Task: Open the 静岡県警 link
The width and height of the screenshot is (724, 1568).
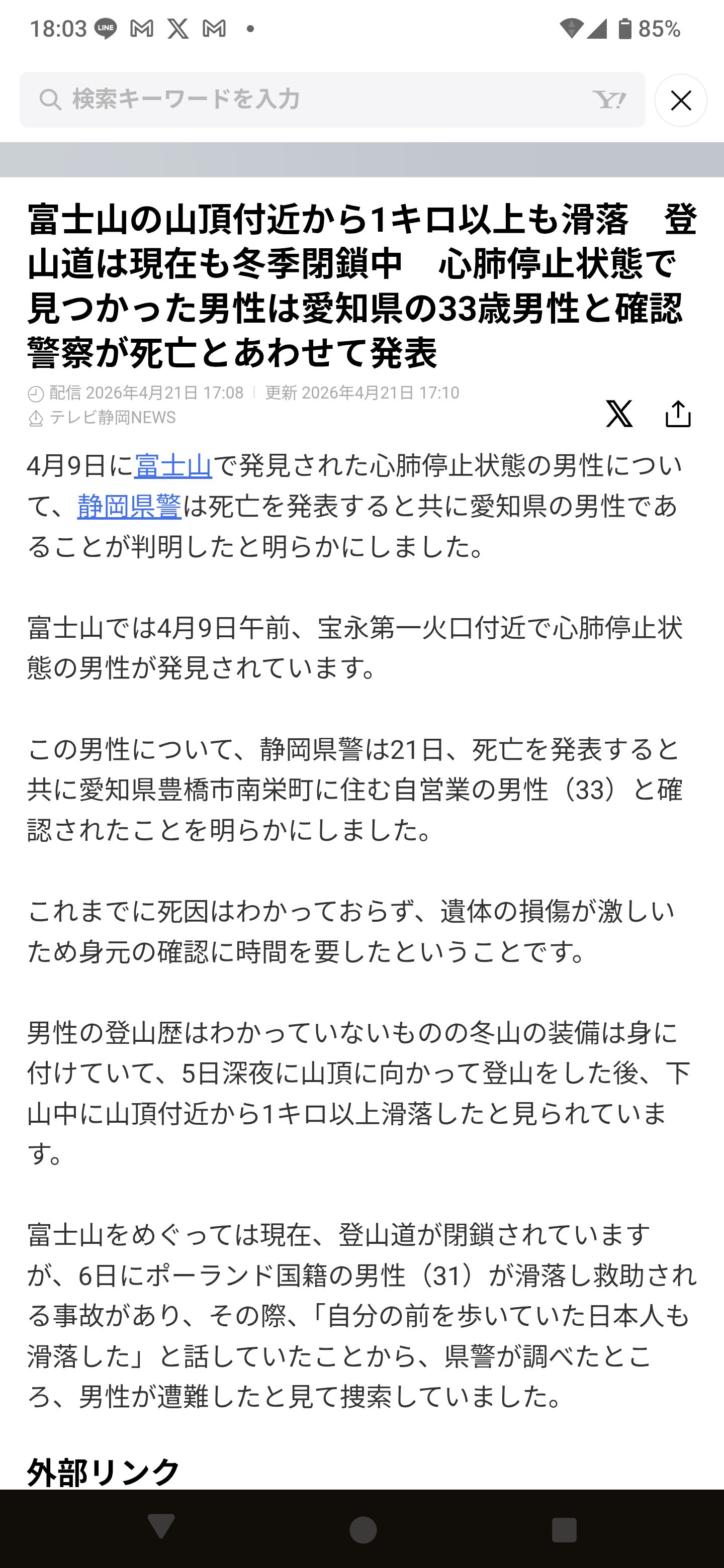Action: click(129, 507)
